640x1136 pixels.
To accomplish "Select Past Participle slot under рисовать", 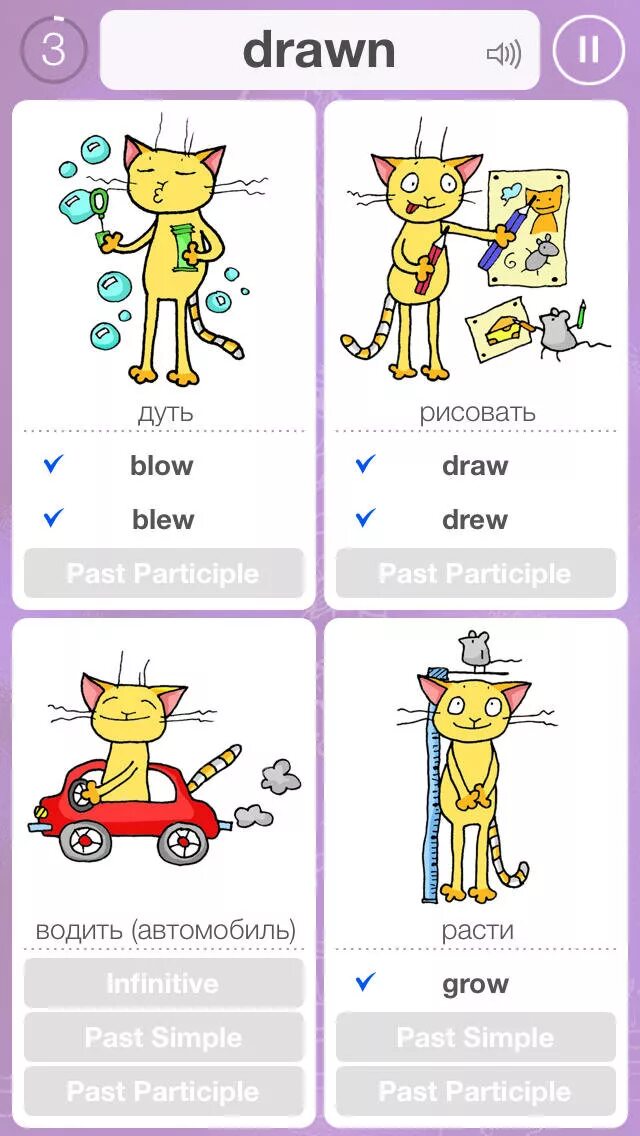I will [476, 573].
